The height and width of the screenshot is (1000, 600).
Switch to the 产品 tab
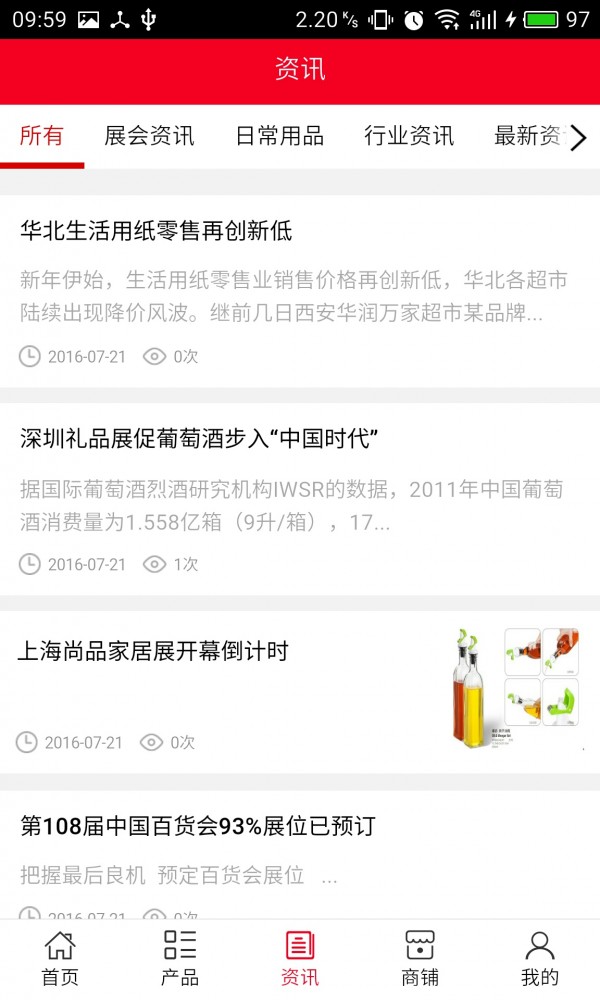pos(180,958)
